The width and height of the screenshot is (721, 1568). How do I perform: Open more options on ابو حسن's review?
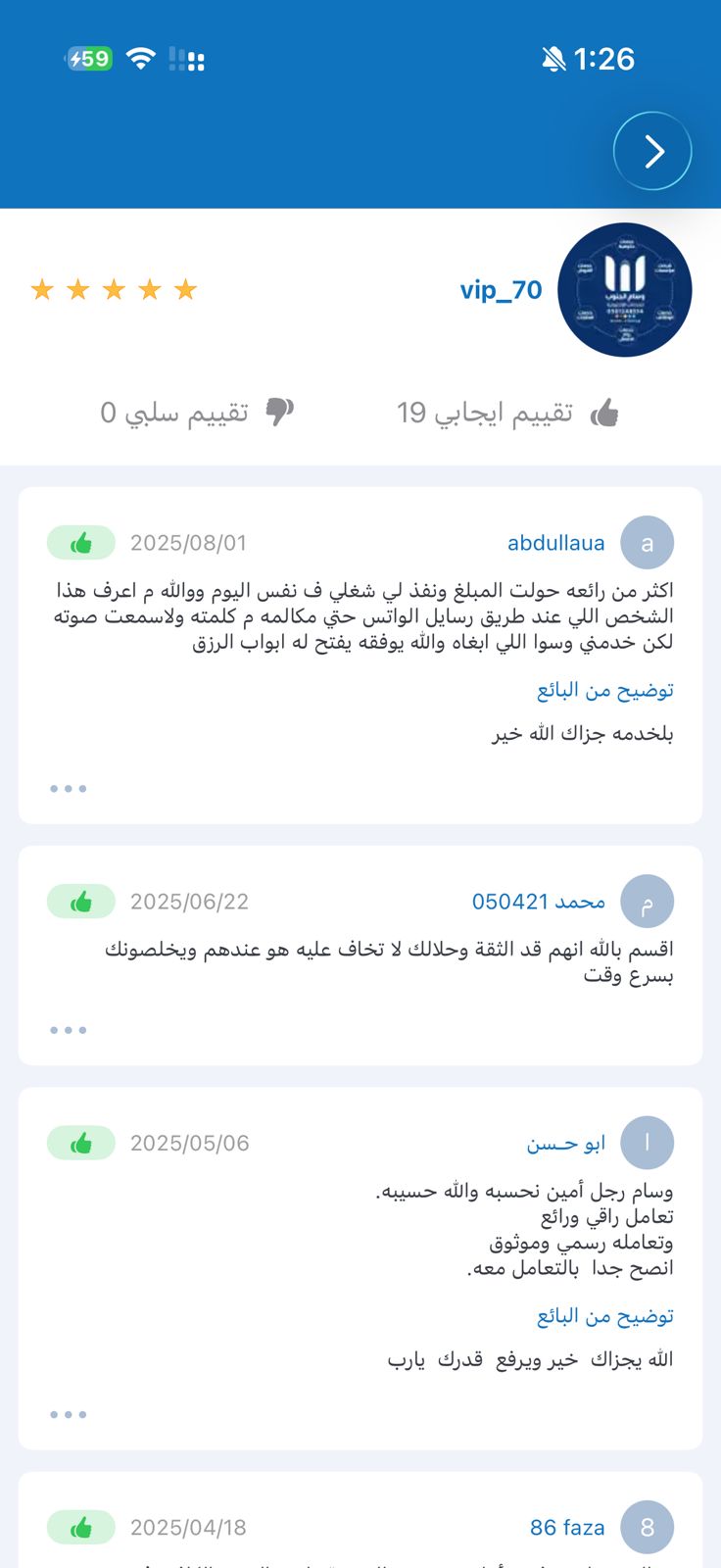click(69, 1414)
